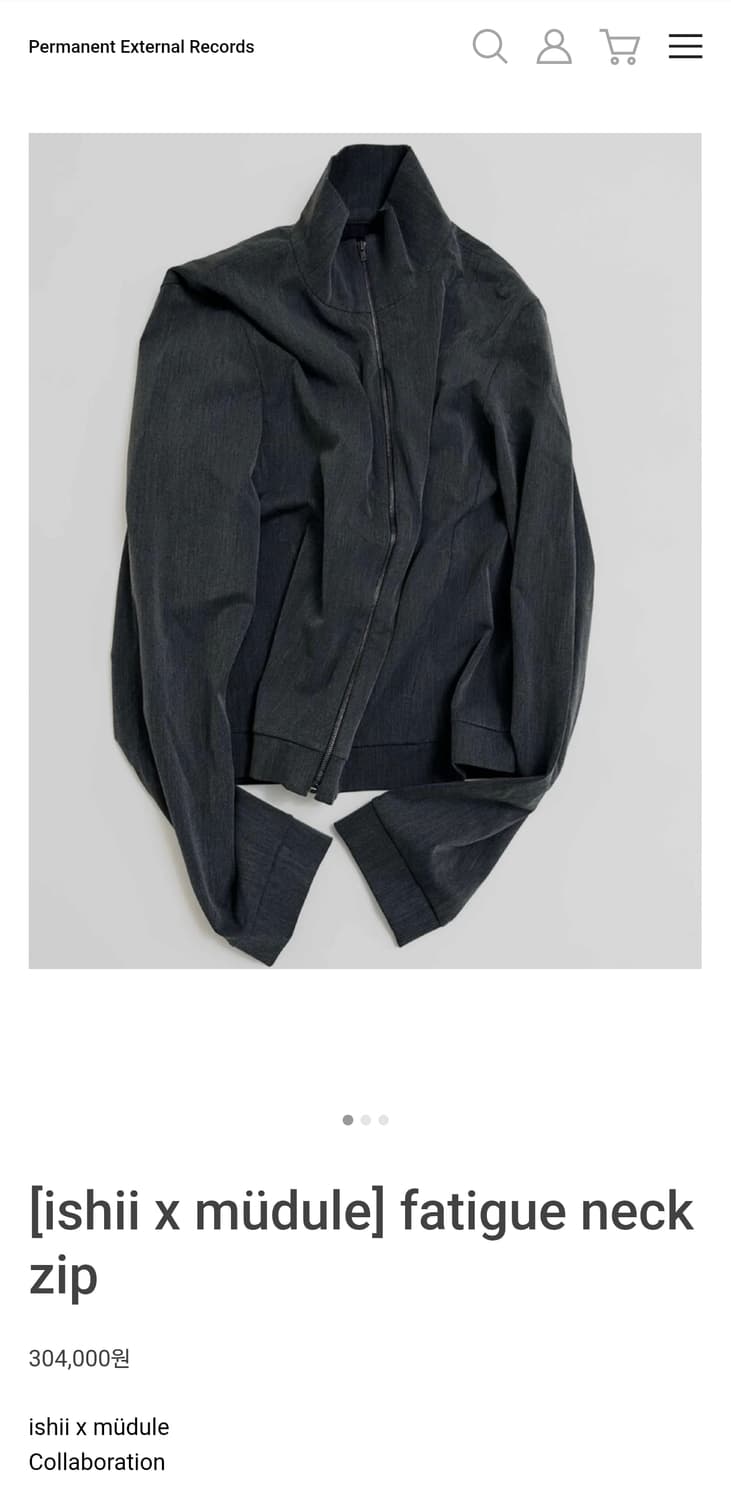The image size is (731, 1500).
Task: Start a product search with the magnifier
Action: point(489,46)
